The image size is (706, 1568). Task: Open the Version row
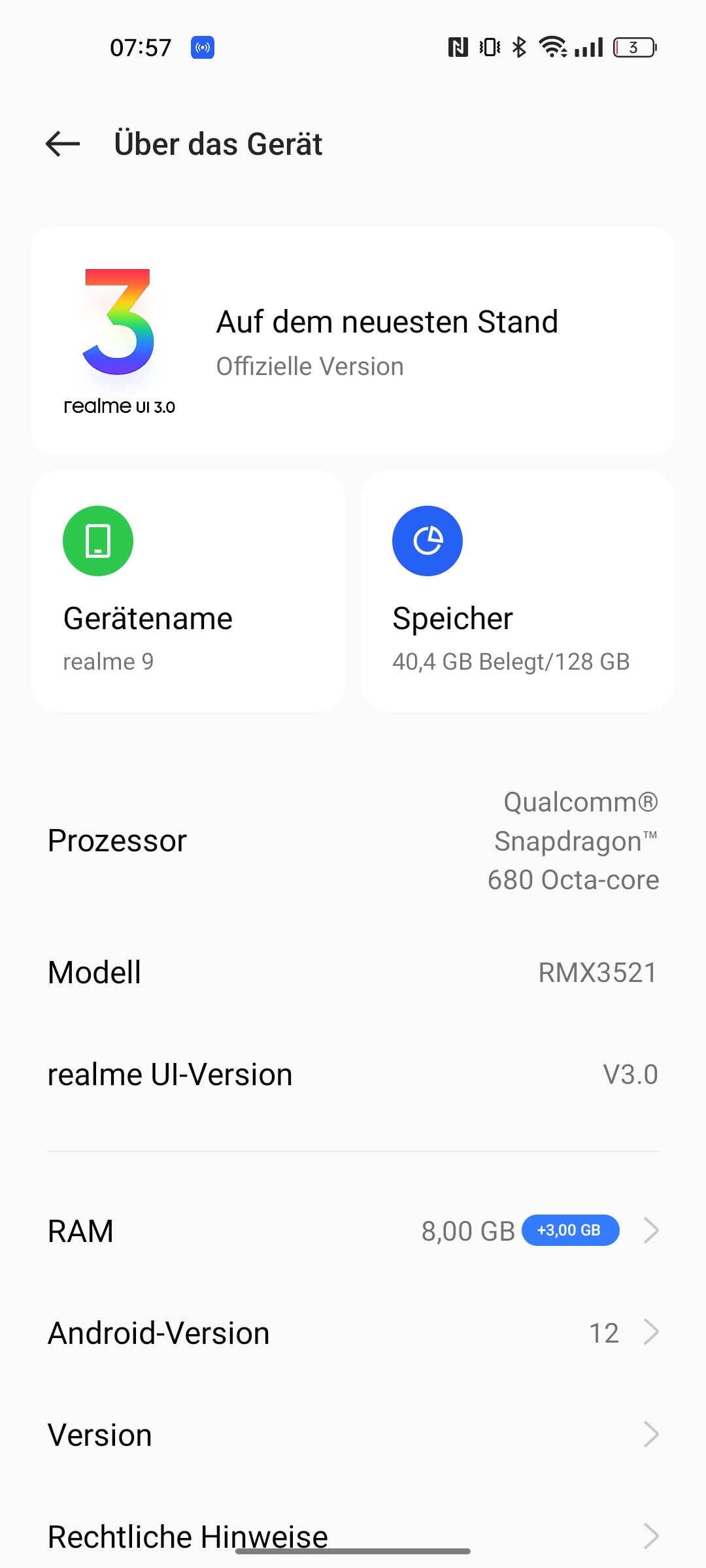353,1435
